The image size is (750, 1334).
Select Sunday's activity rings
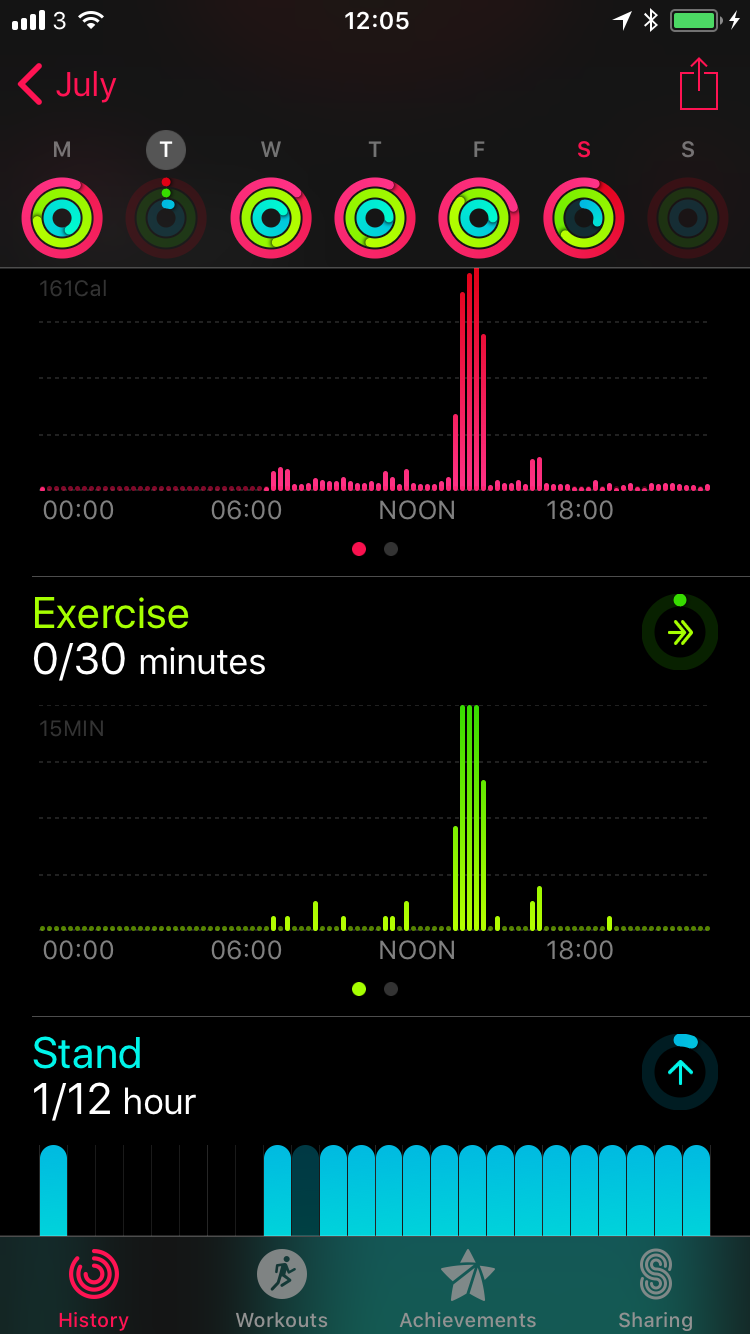click(x=688, y=217)
